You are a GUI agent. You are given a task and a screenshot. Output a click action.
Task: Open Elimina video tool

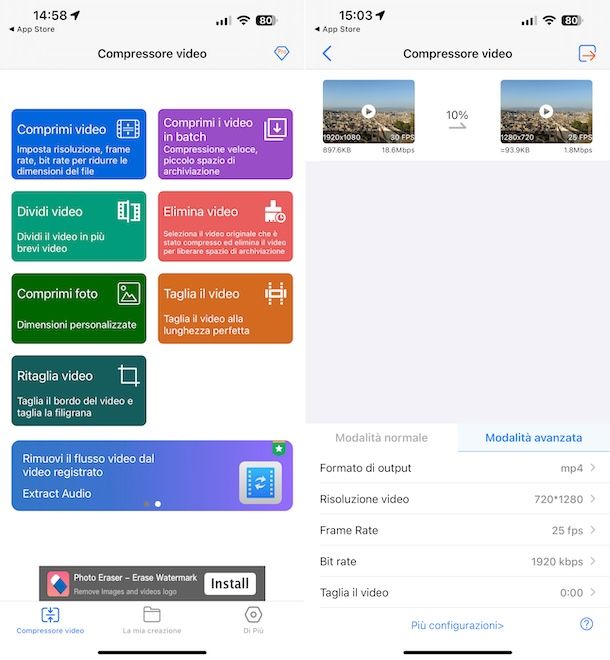(x=225, y=226)
